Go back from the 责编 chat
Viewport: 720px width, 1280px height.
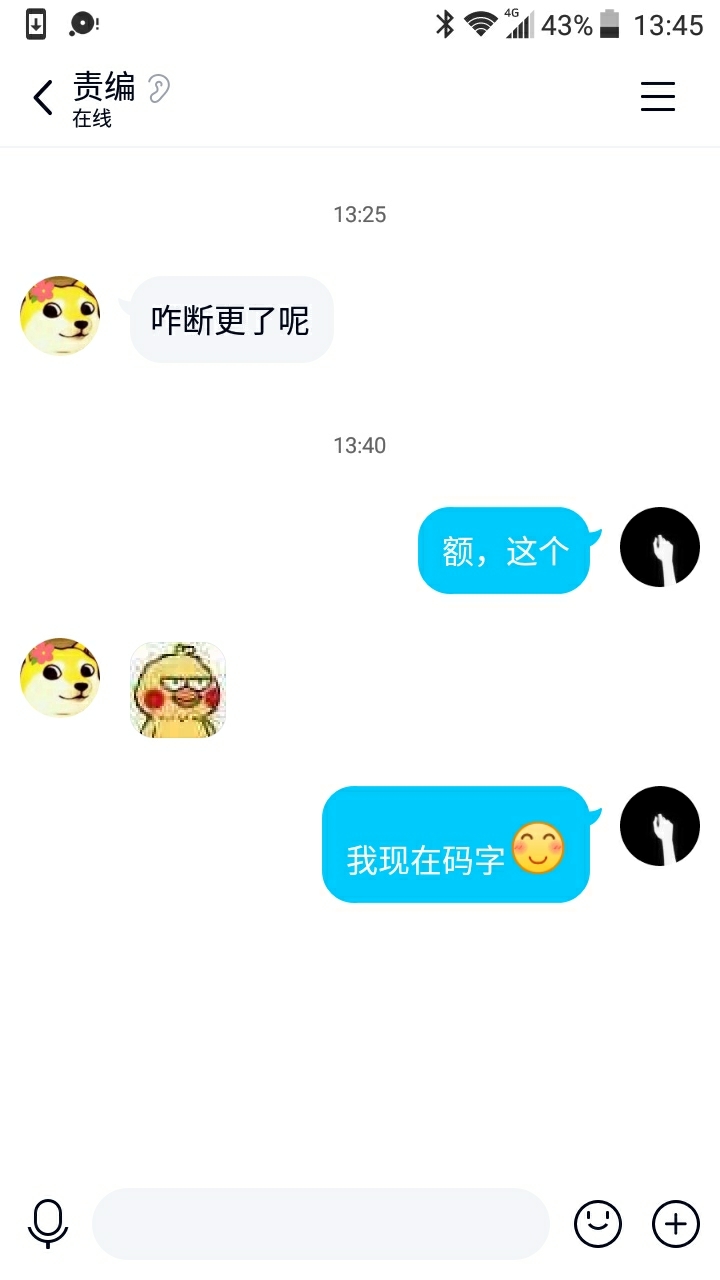(x=42, y=98)
